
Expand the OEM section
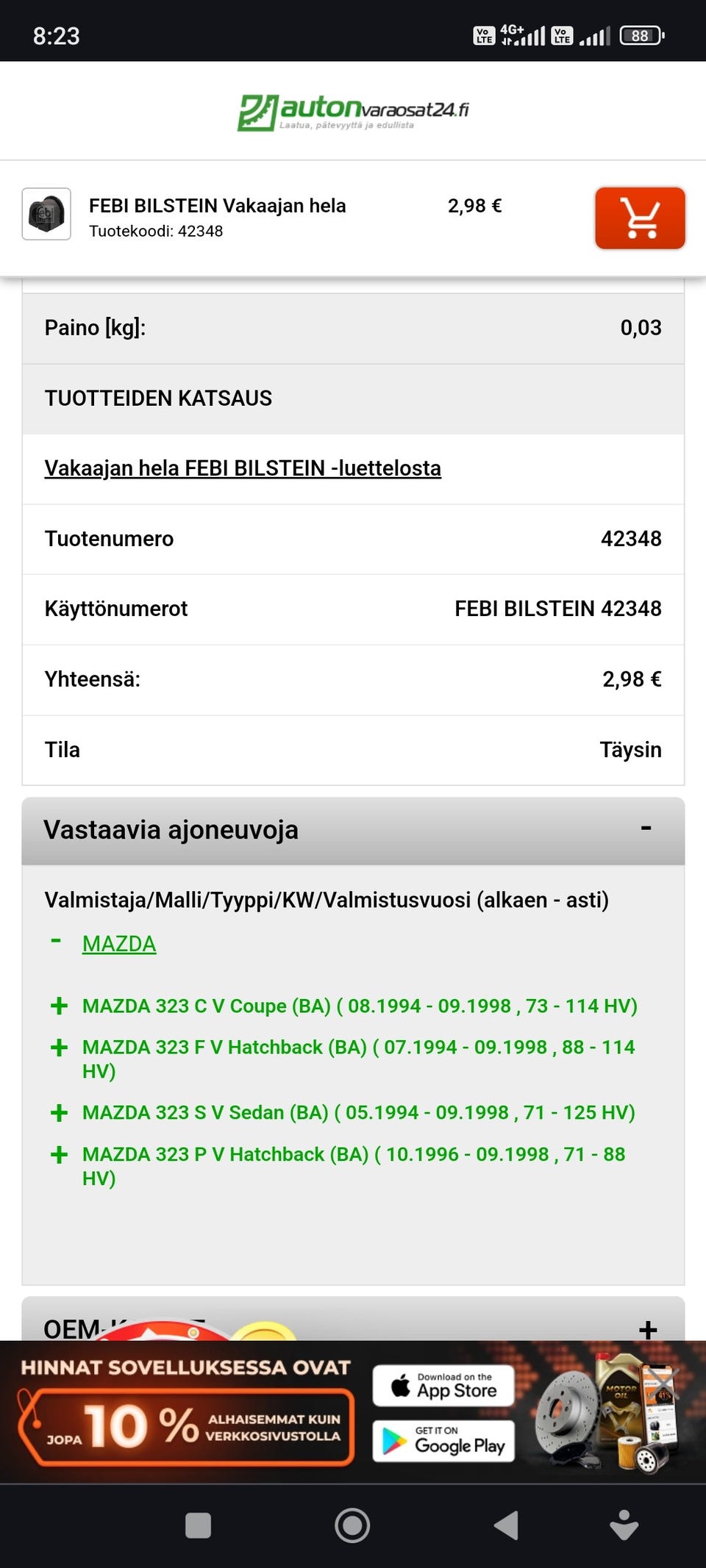point(647,1329)
